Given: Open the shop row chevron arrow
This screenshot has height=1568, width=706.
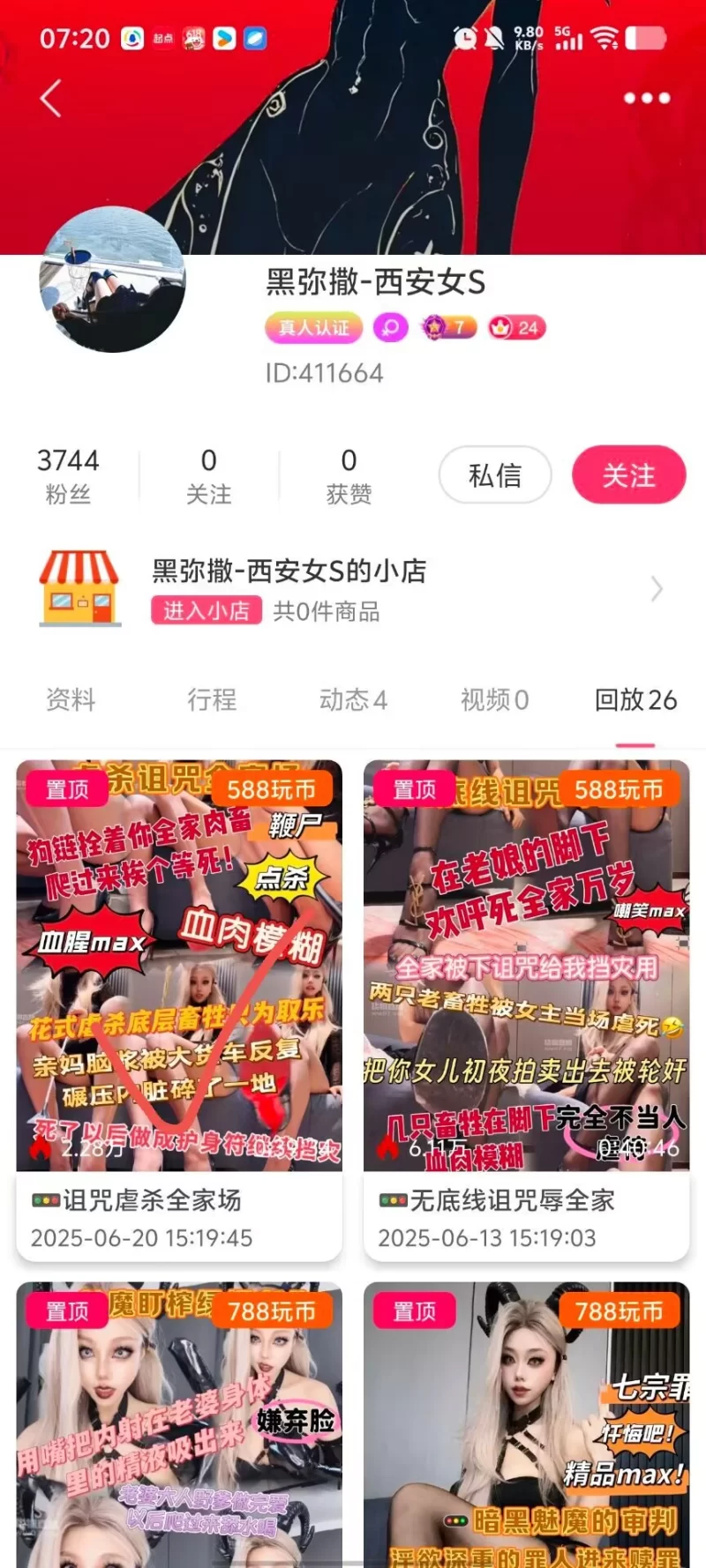Looking at the screenshot, I should pyautogui.click(x=657, y=588).
